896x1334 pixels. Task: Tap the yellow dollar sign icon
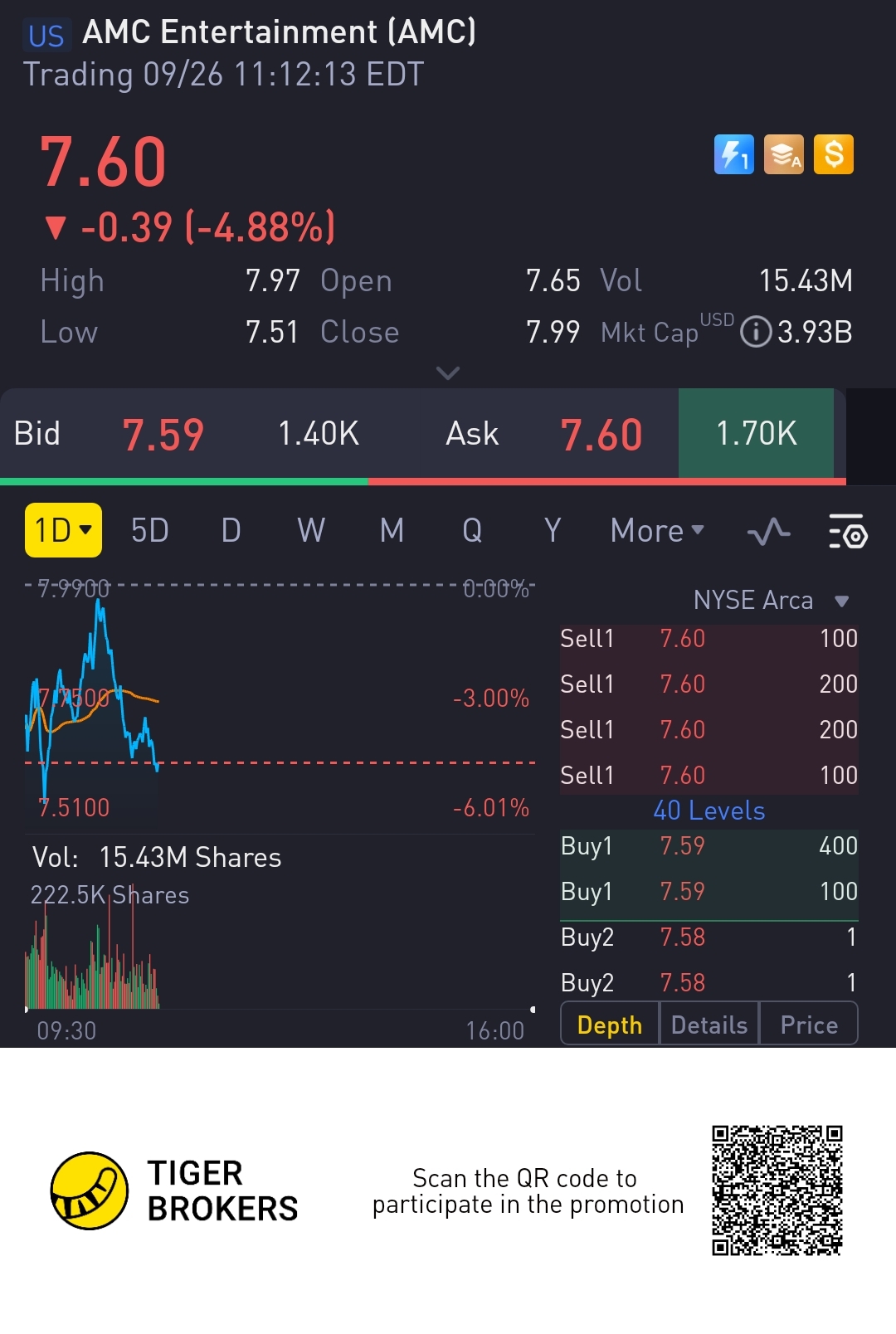(833, 154)
